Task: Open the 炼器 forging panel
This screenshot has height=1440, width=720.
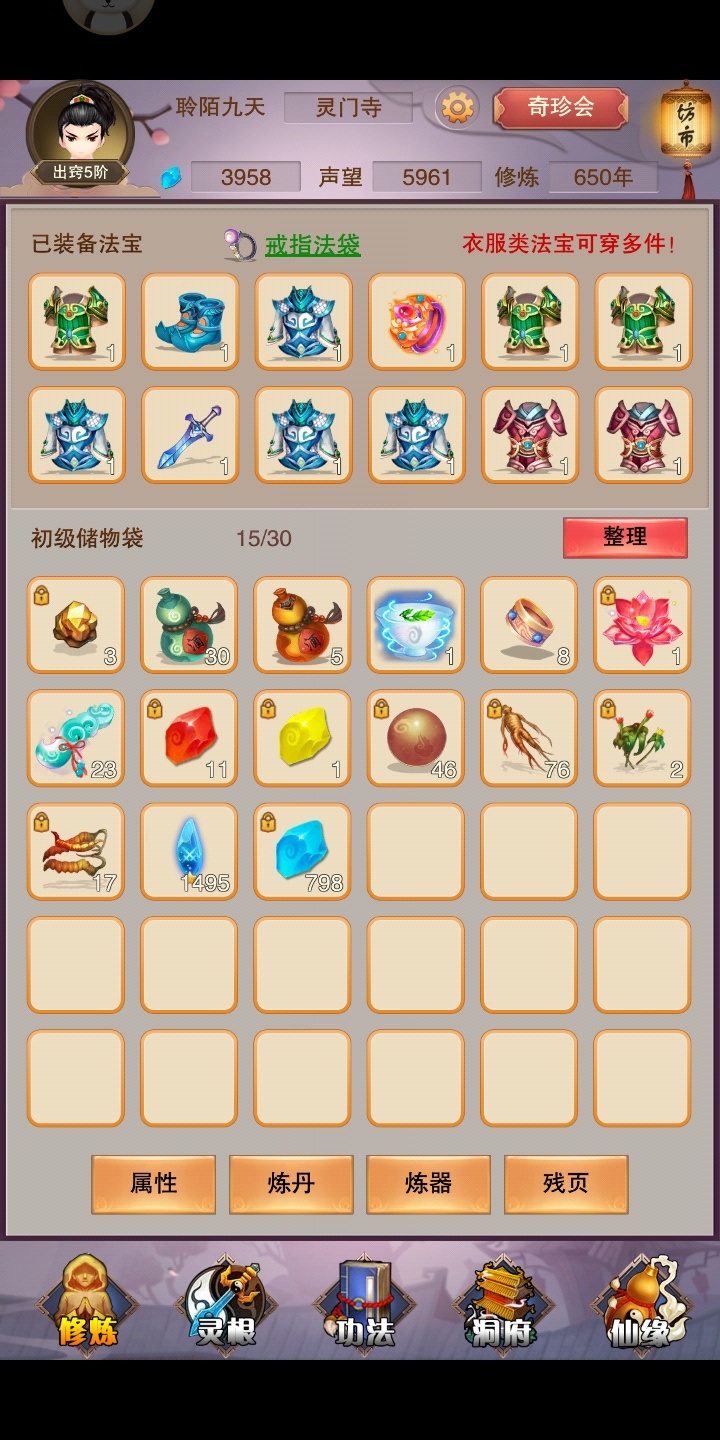Action: point(428,1184)
